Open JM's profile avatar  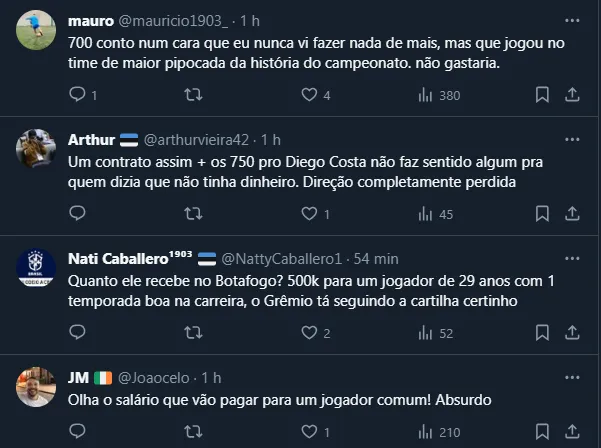(x=36, y=387)
